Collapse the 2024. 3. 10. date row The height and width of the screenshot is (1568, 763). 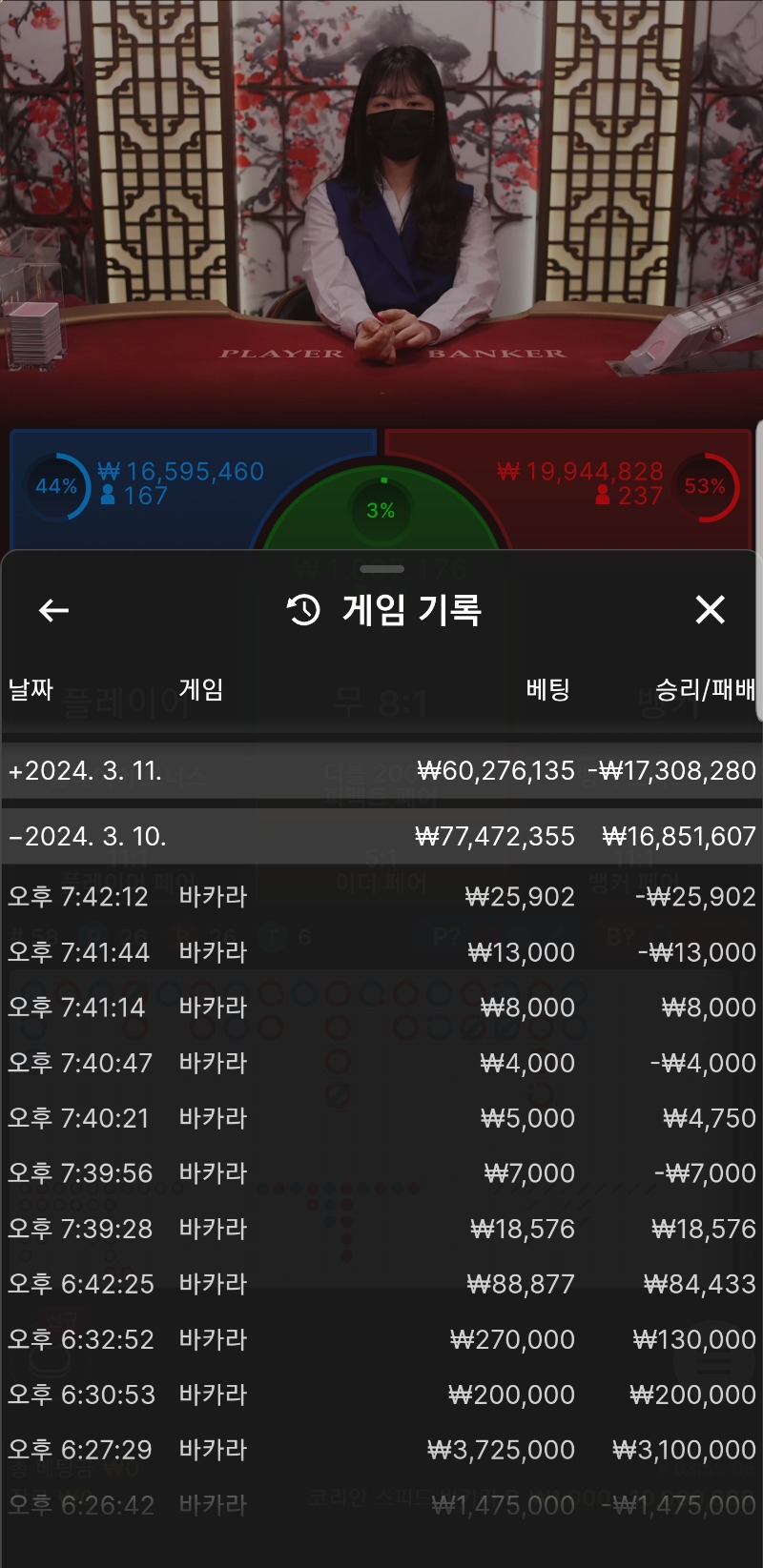click(381, 836)
